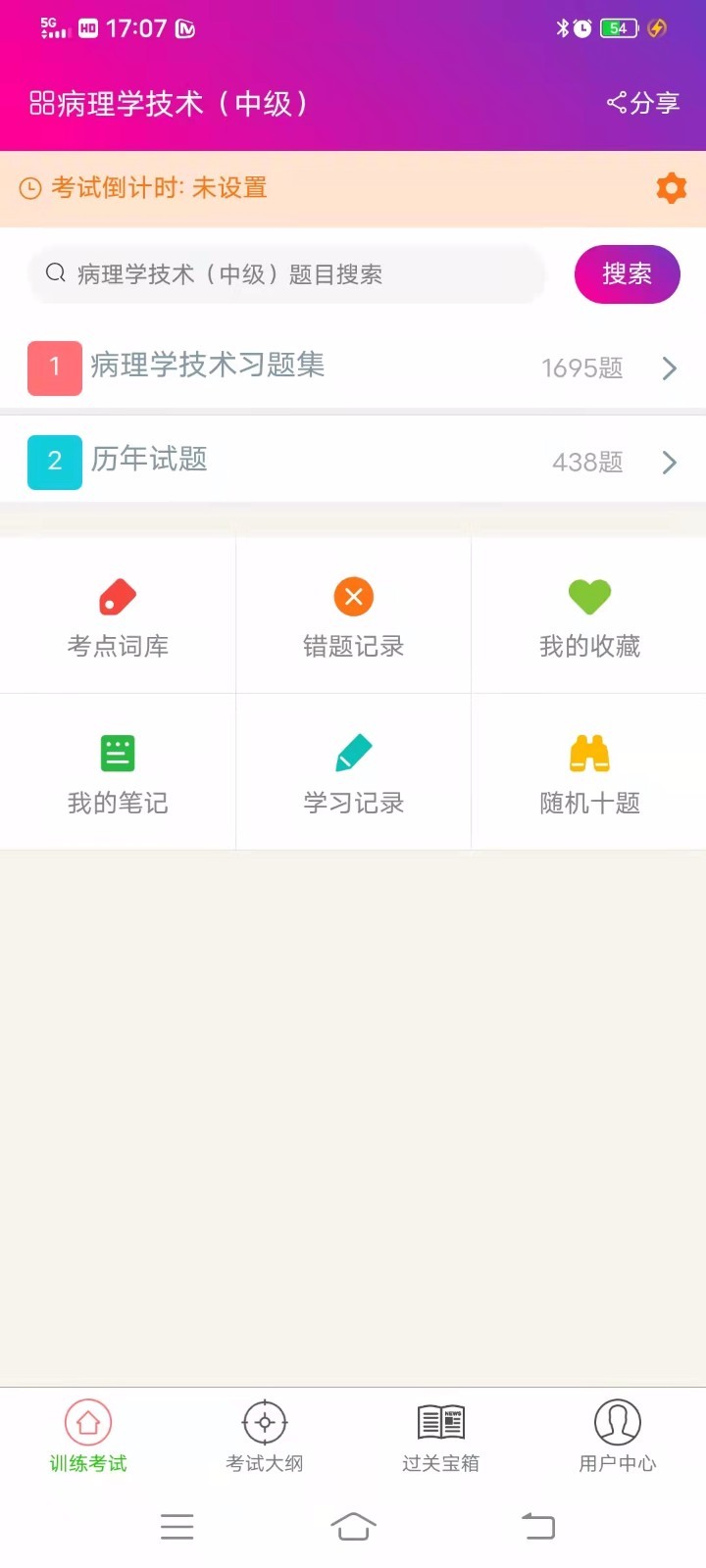Check the battery level indicator
Viewport: 706px width, 1568px height.
(x=617, y=27)
